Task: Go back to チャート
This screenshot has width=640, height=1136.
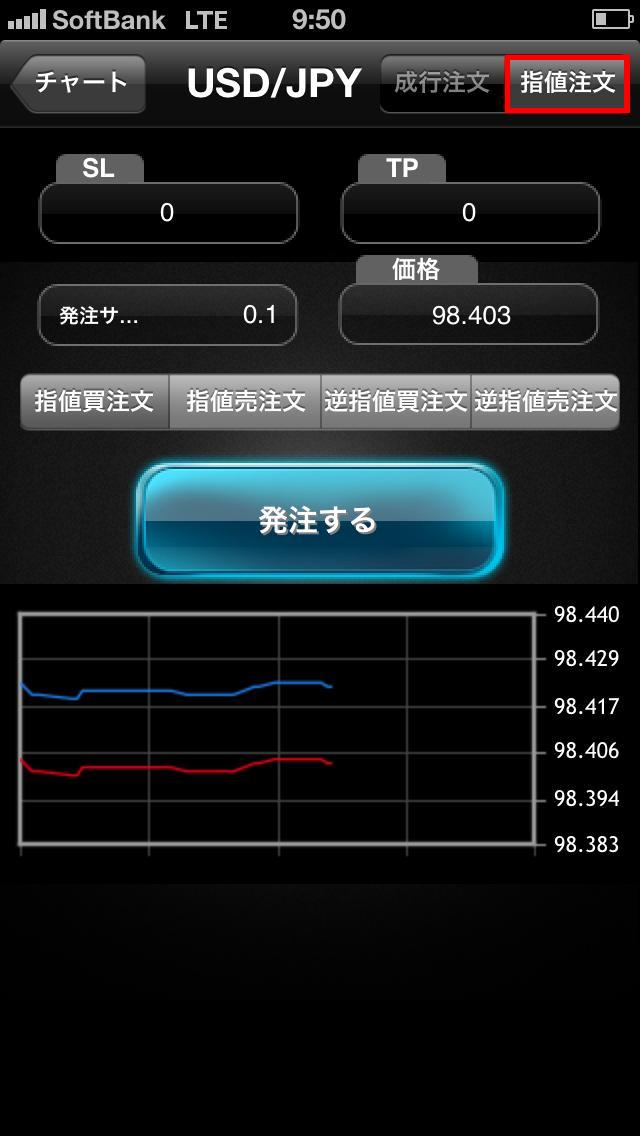Action: tap(78, 83)
